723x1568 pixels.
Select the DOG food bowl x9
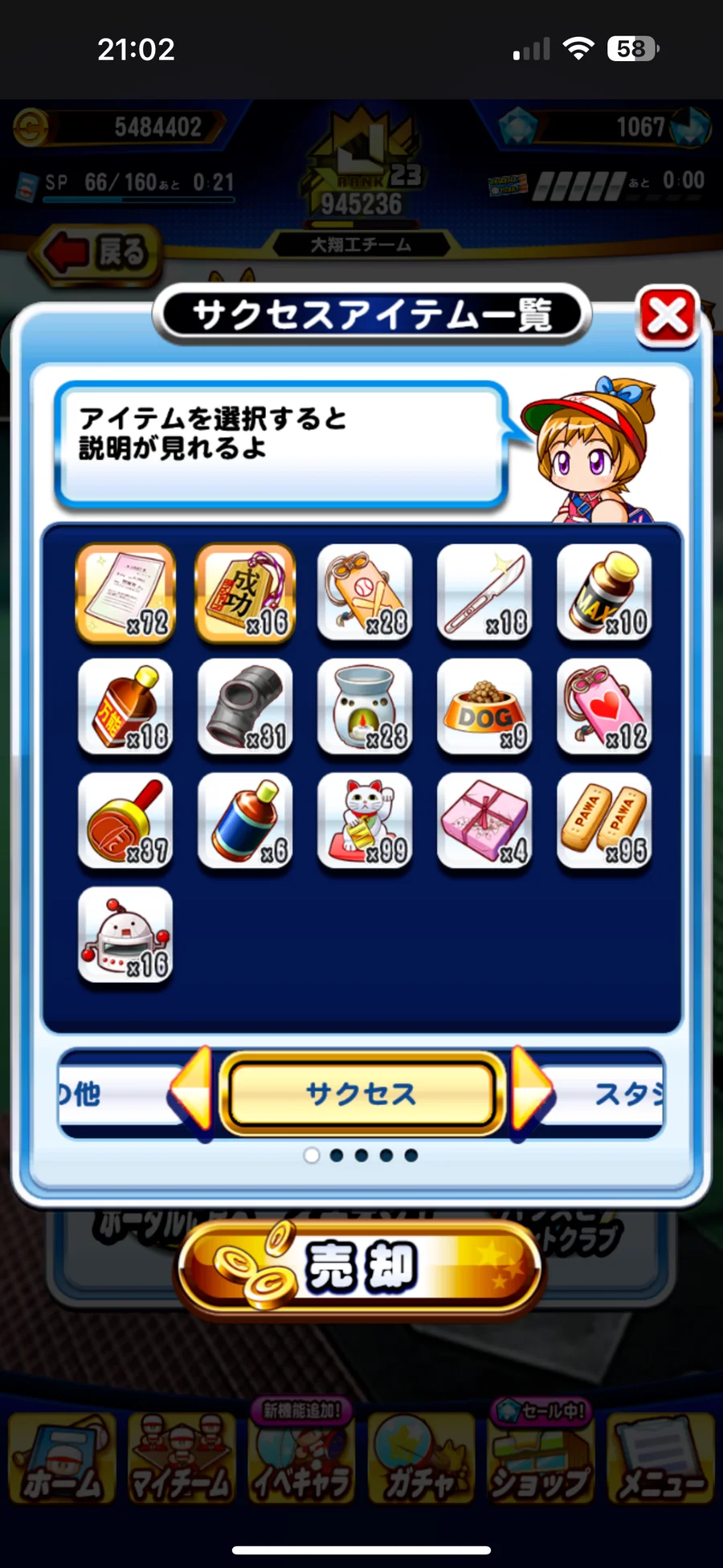coord(484,706)
